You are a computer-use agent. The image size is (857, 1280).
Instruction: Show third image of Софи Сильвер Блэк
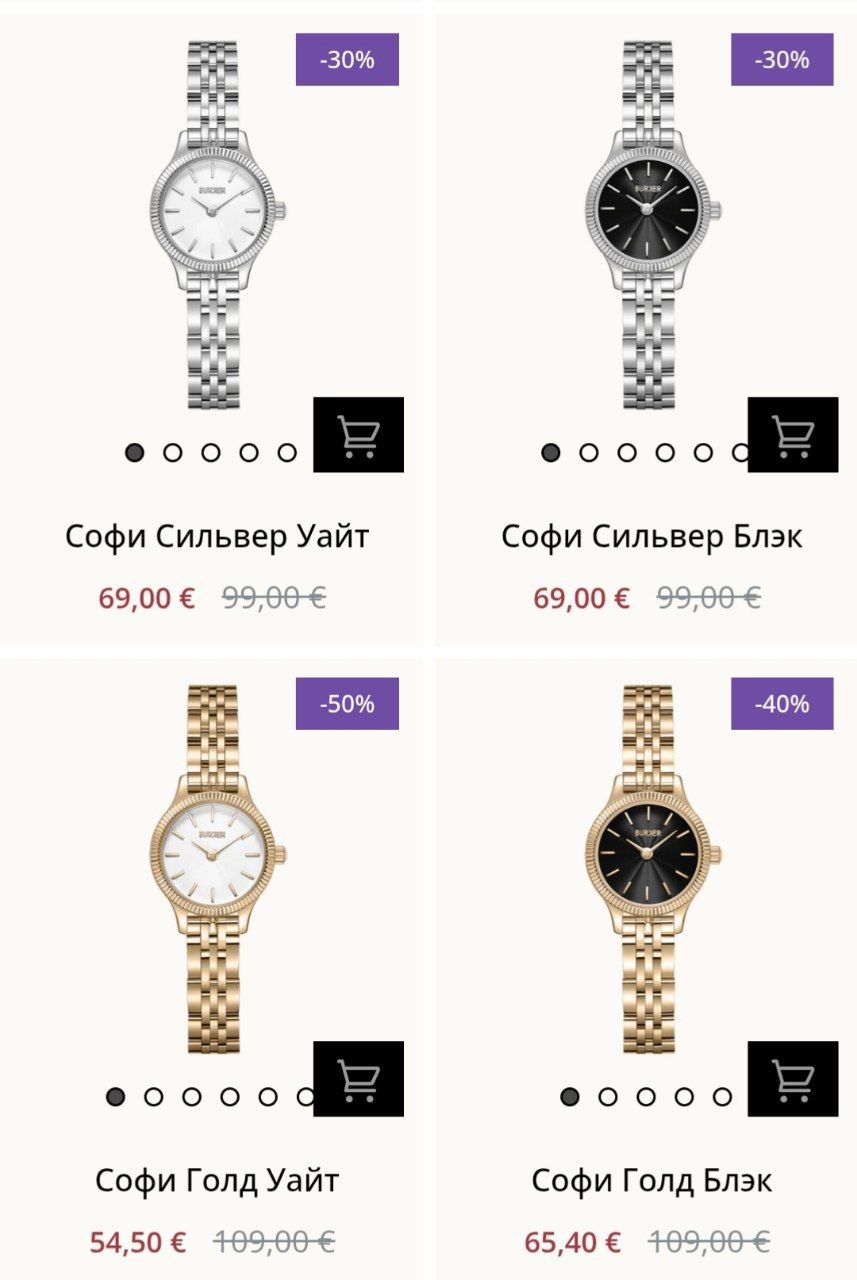pyautogui.click(x=627, y=453)
